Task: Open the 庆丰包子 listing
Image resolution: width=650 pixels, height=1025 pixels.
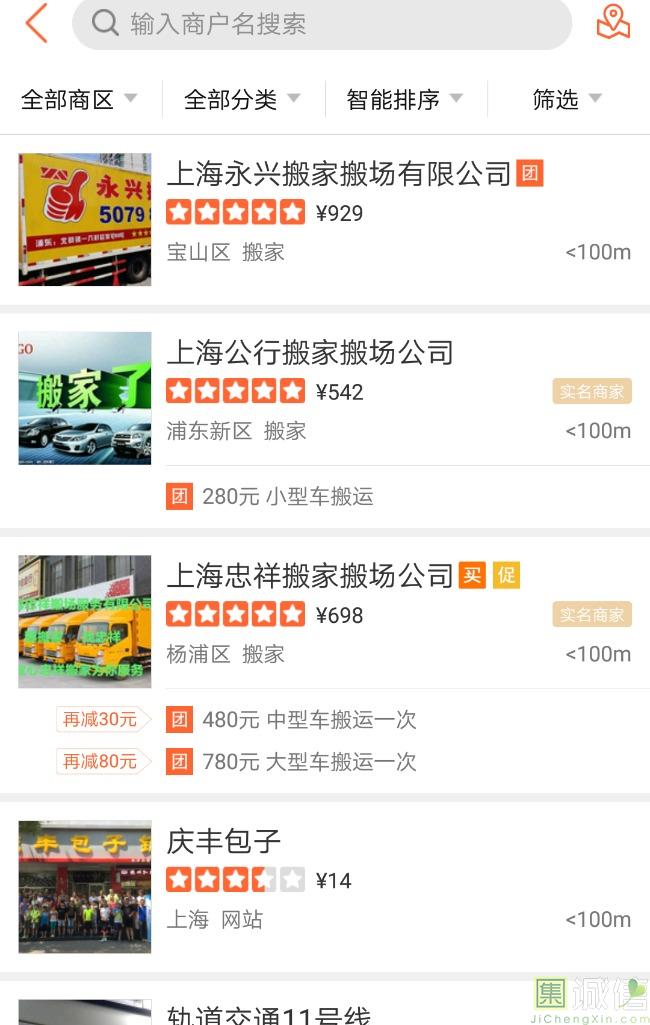Action: click(224, 842)
